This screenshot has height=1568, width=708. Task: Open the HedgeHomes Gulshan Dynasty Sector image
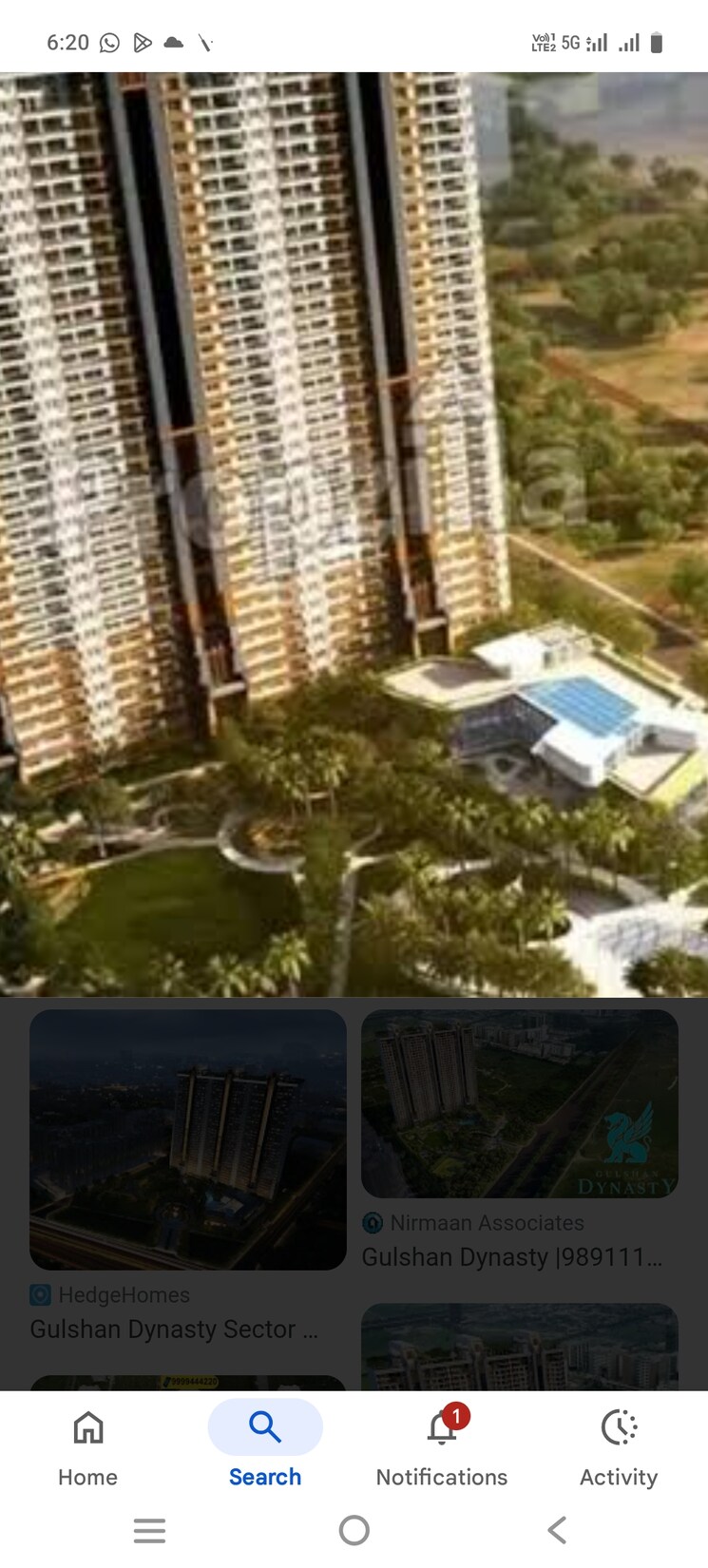click(x=187, y=1139)
